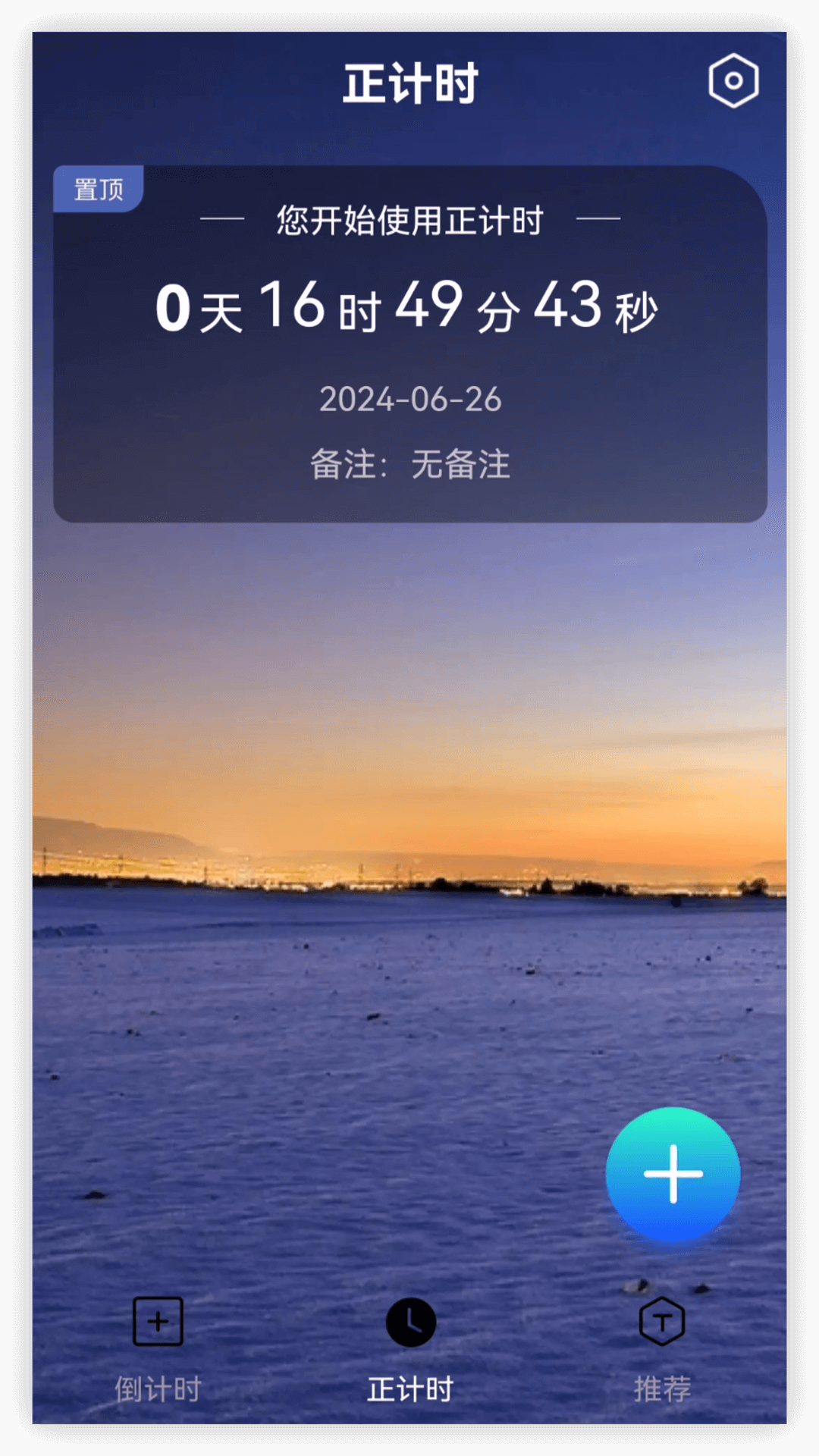Click the 您开始使用正计时 title text
819x1456 pixels.
(x=409, y=221)
